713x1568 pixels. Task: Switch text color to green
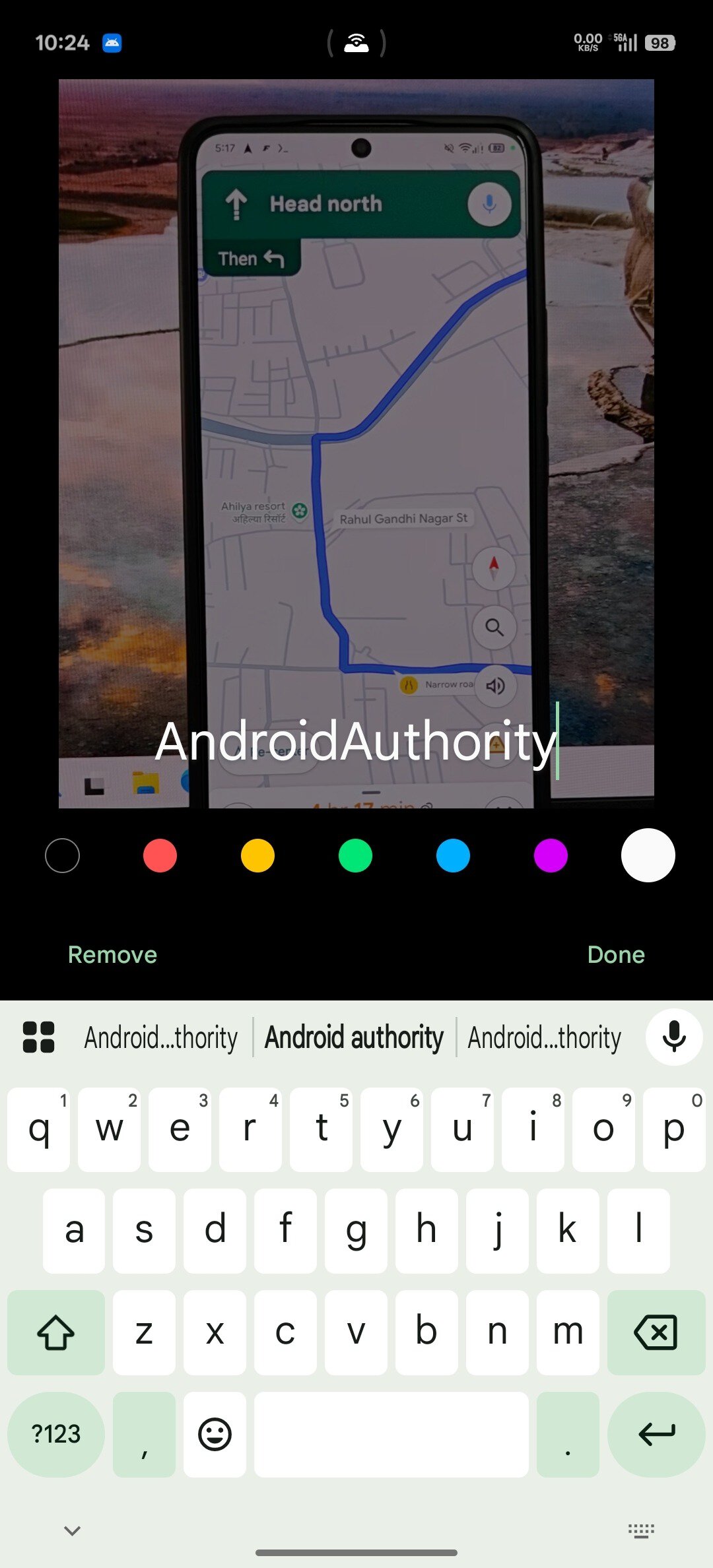[355, 856]
